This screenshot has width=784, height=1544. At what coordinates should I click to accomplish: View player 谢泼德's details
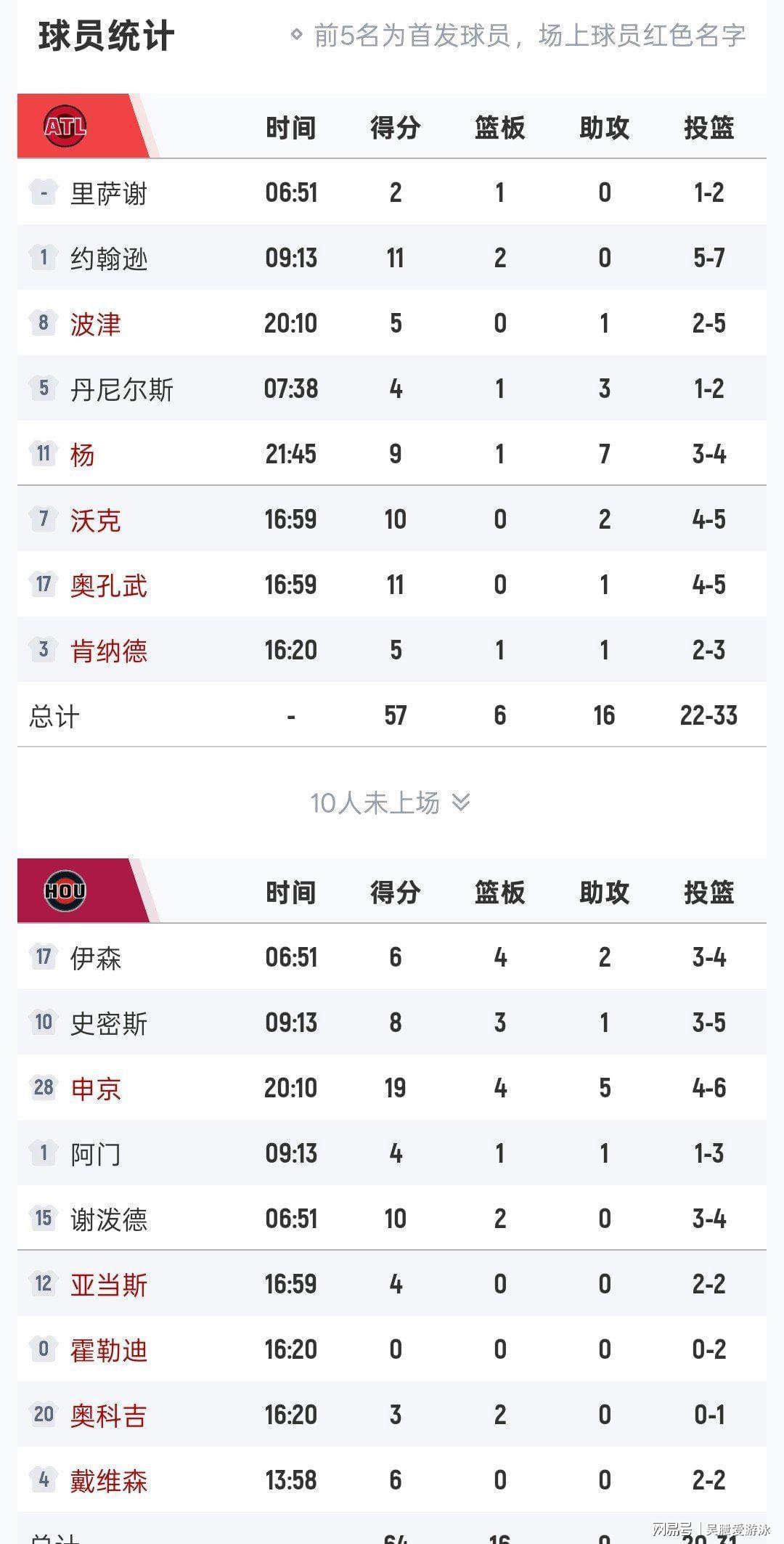click(x=109, y=1219)
